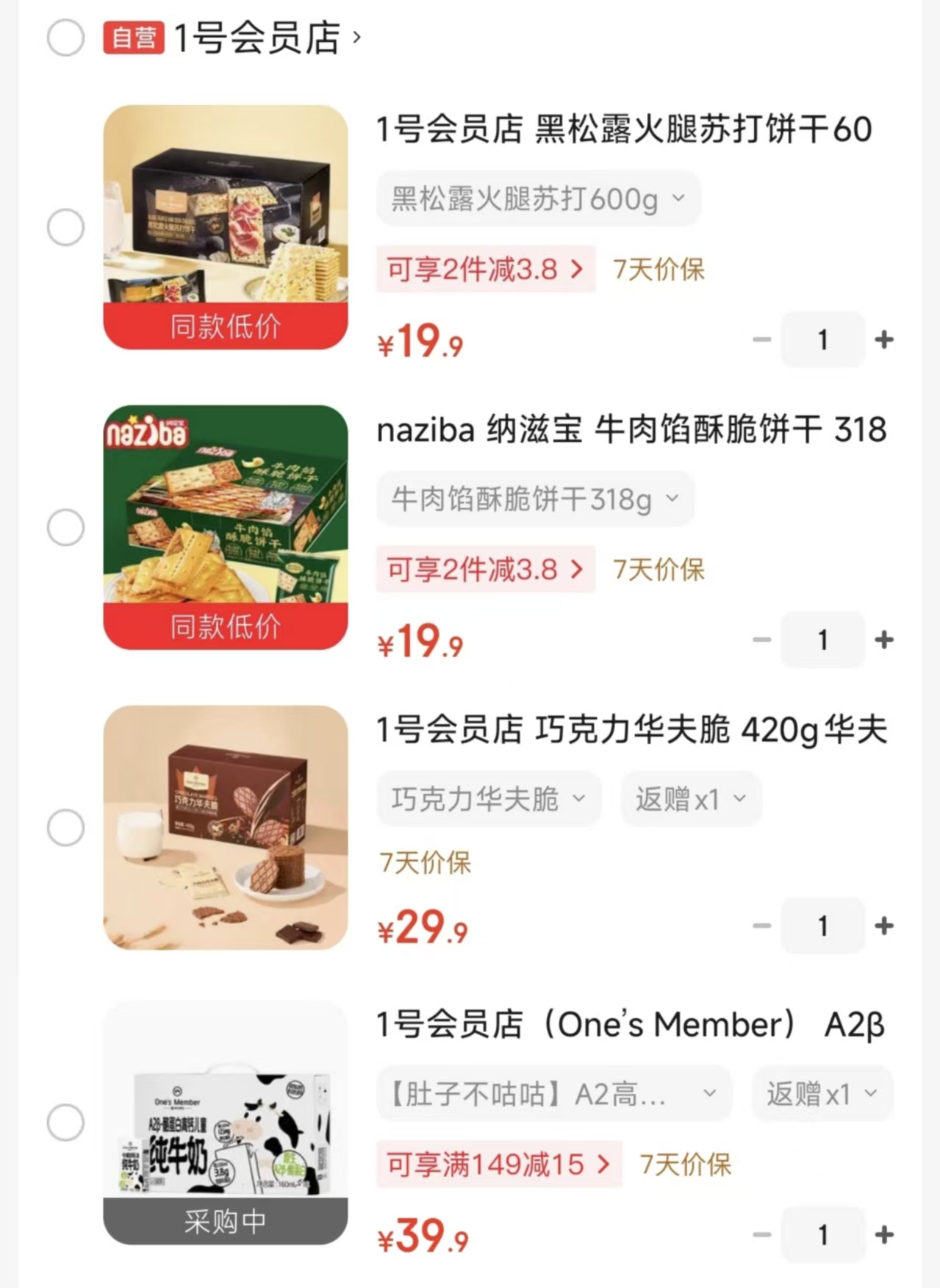Expand the 巧克力华夫脆 spec dropdown
The image size is (940, 1288).
coord(489,799)
